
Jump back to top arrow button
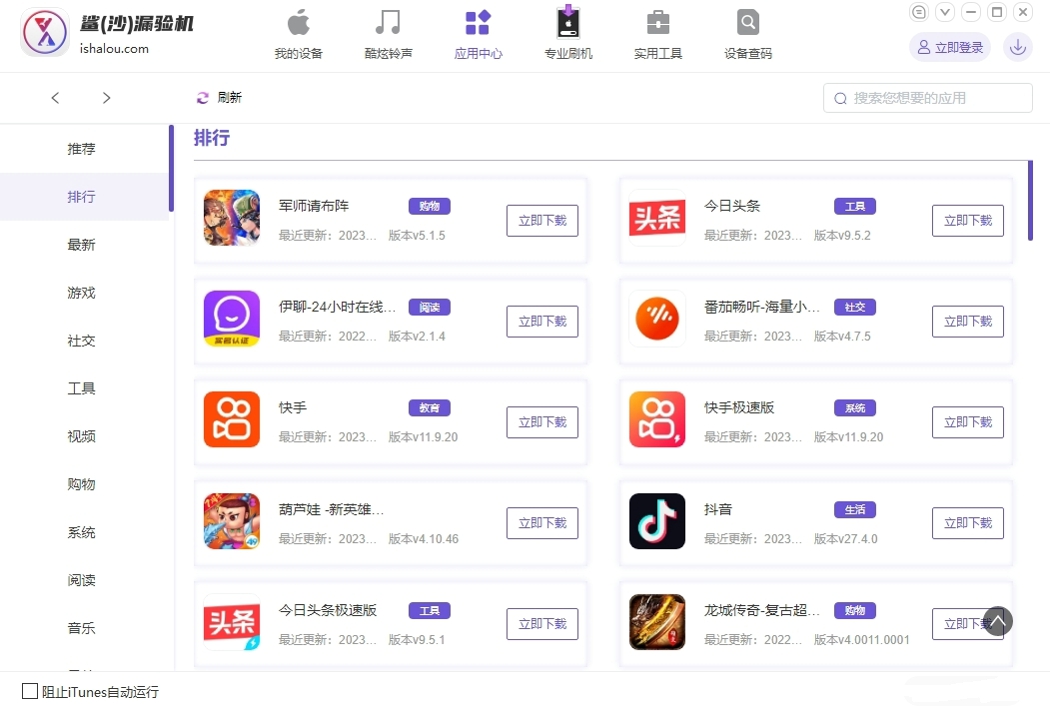pos(998,621)
